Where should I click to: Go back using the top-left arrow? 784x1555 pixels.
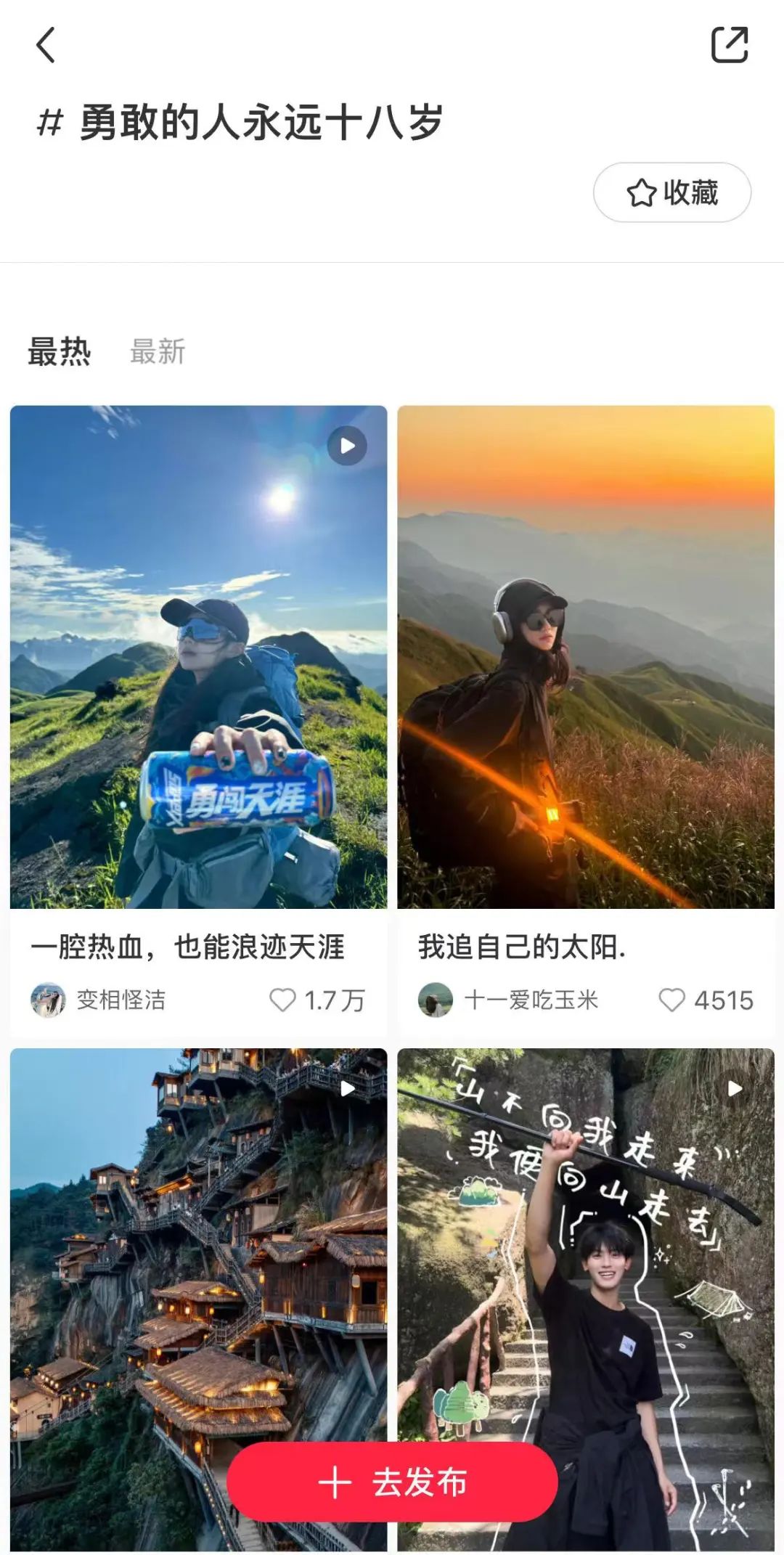(x=46, y=45)
